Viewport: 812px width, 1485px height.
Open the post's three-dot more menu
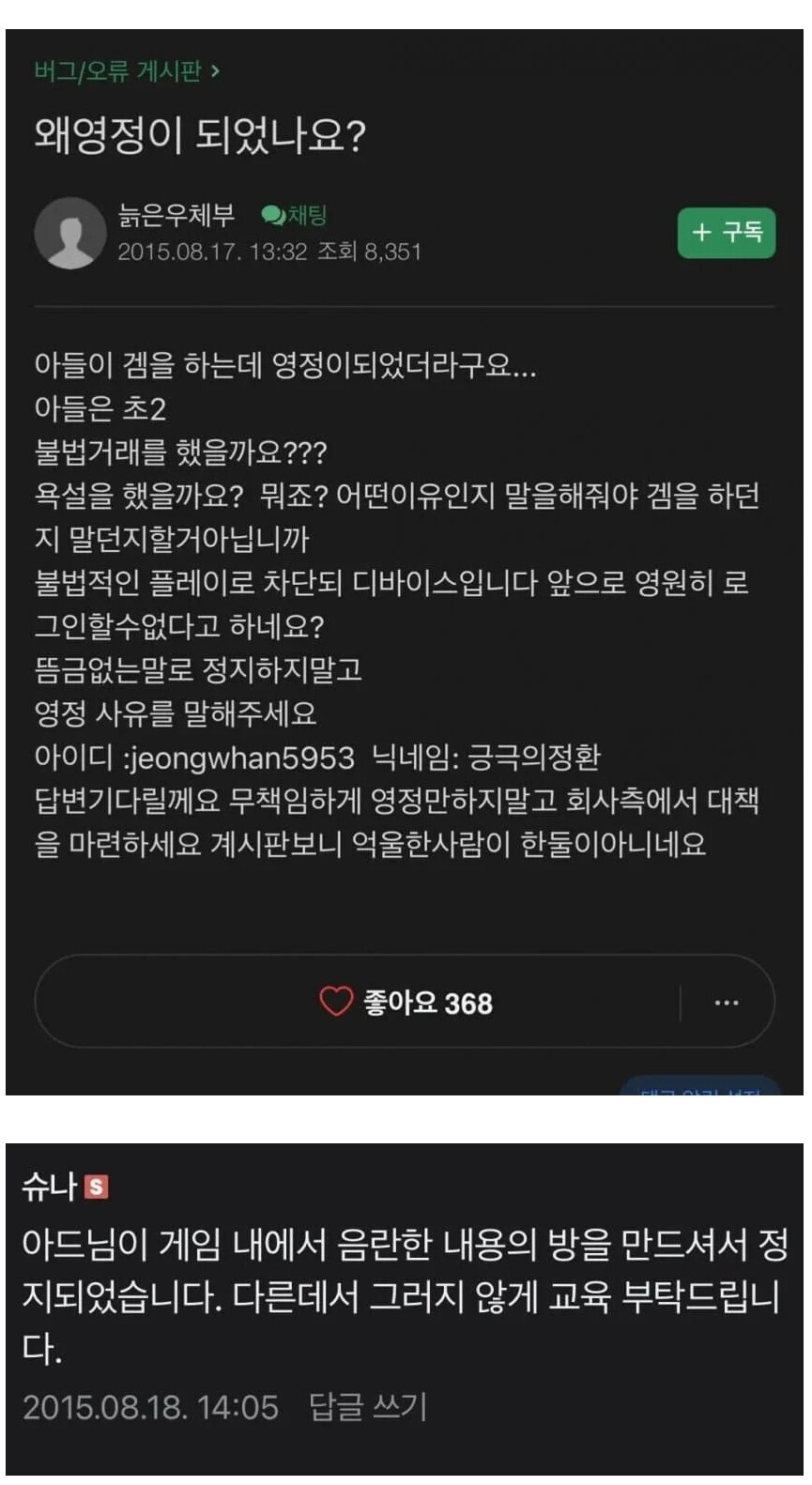[727, 1003]
